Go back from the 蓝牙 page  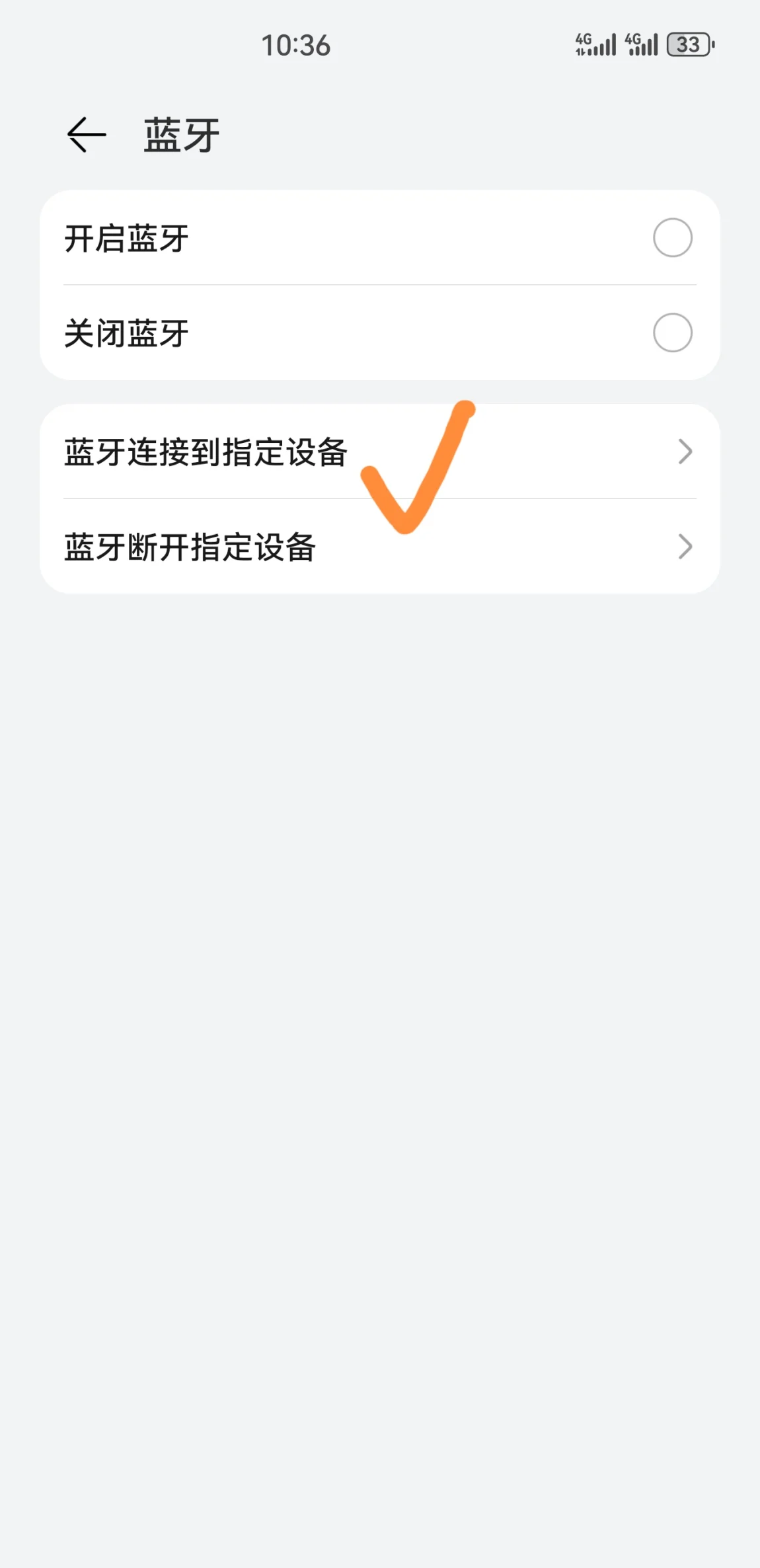[x=87, y=135]
